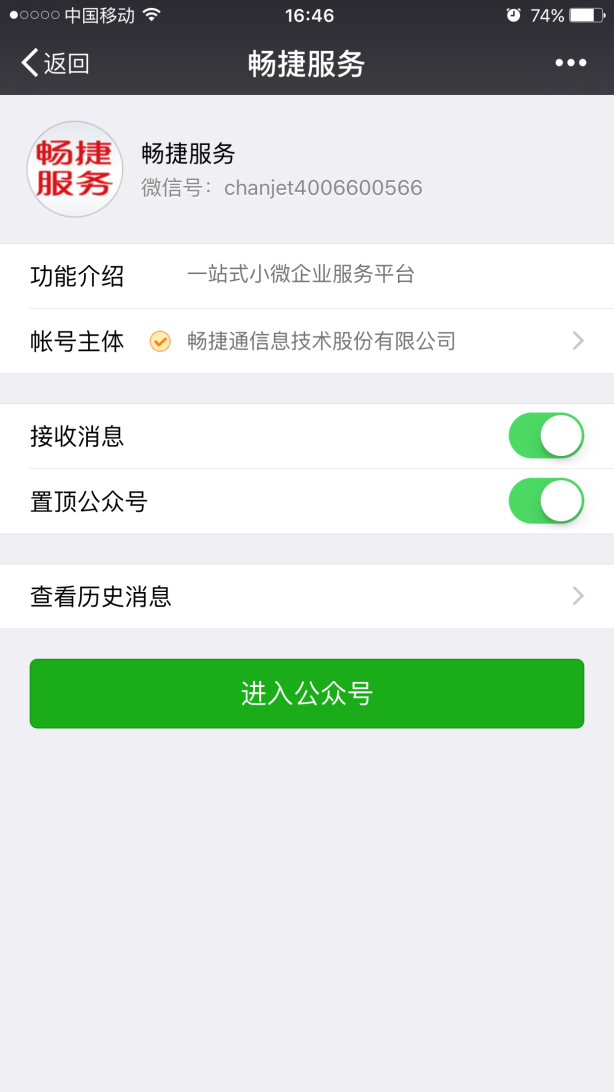This screenshot has width=614, height=1092.
Task: Open 查看历史消息
Action: 307,597
